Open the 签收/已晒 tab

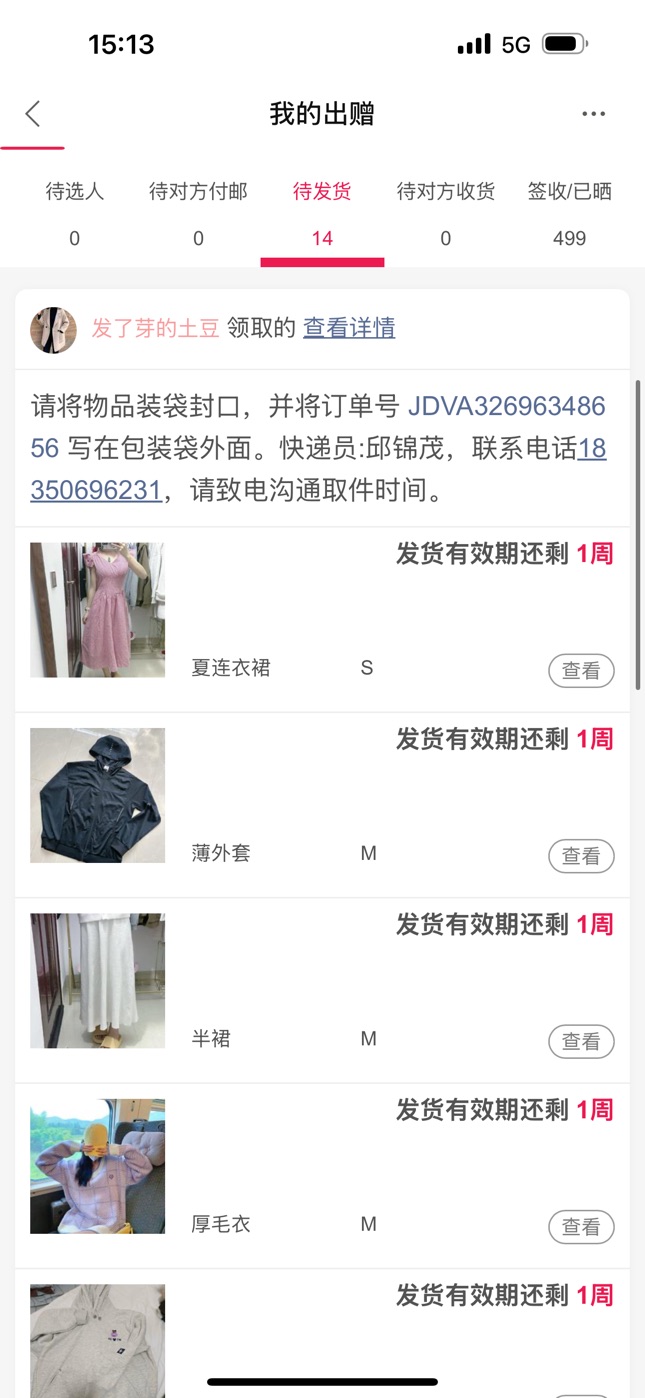[569, 214]
